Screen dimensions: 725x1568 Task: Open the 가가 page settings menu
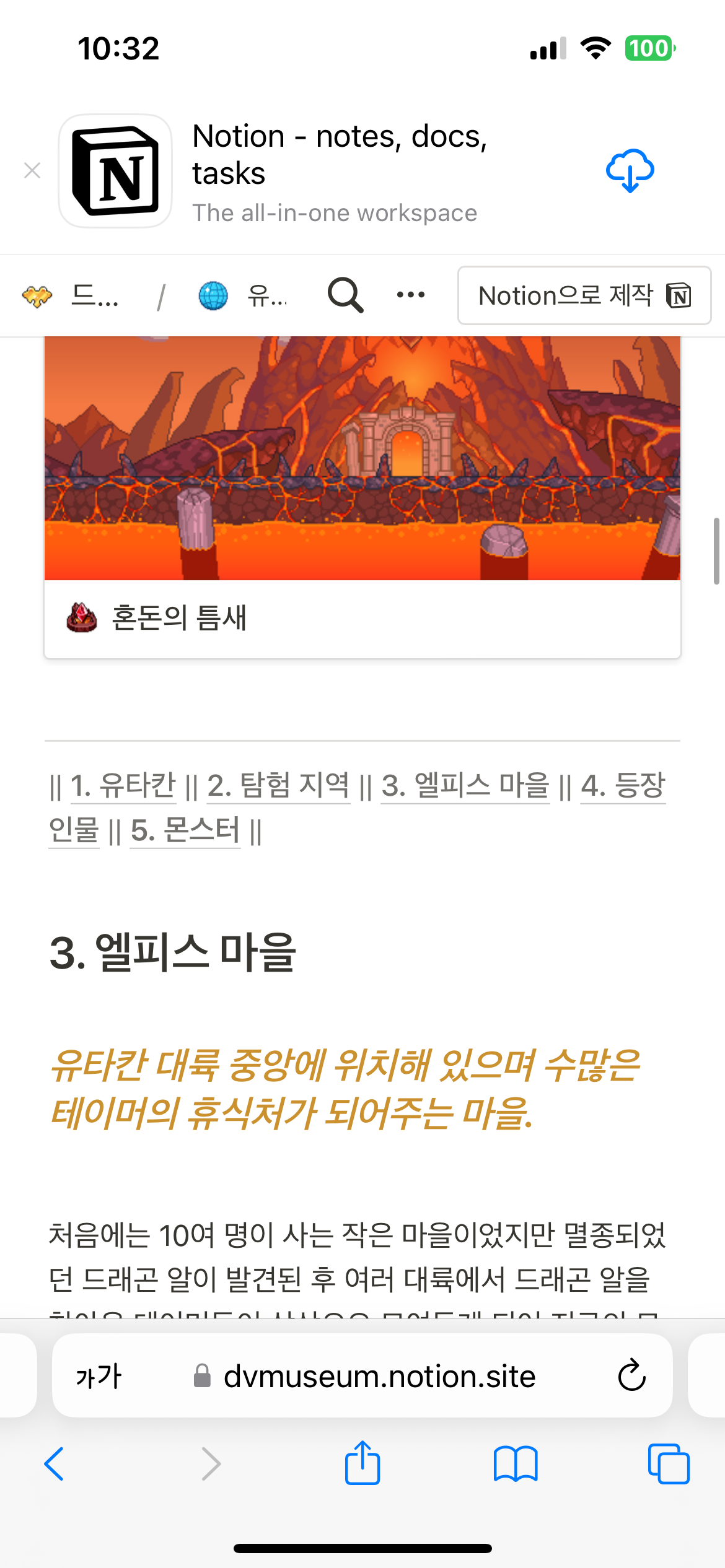[99, 1377]
